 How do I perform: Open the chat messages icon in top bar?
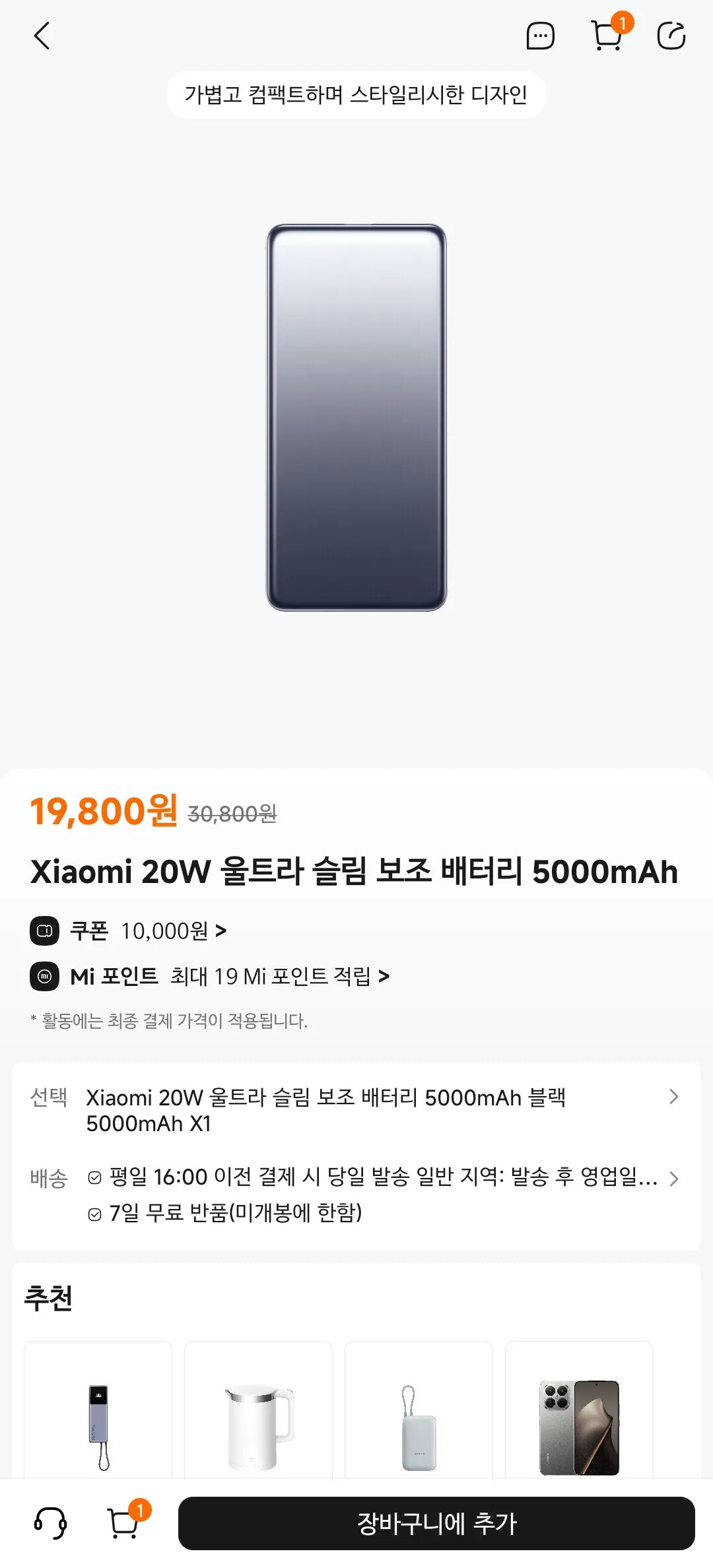click(x=539, y=36)
